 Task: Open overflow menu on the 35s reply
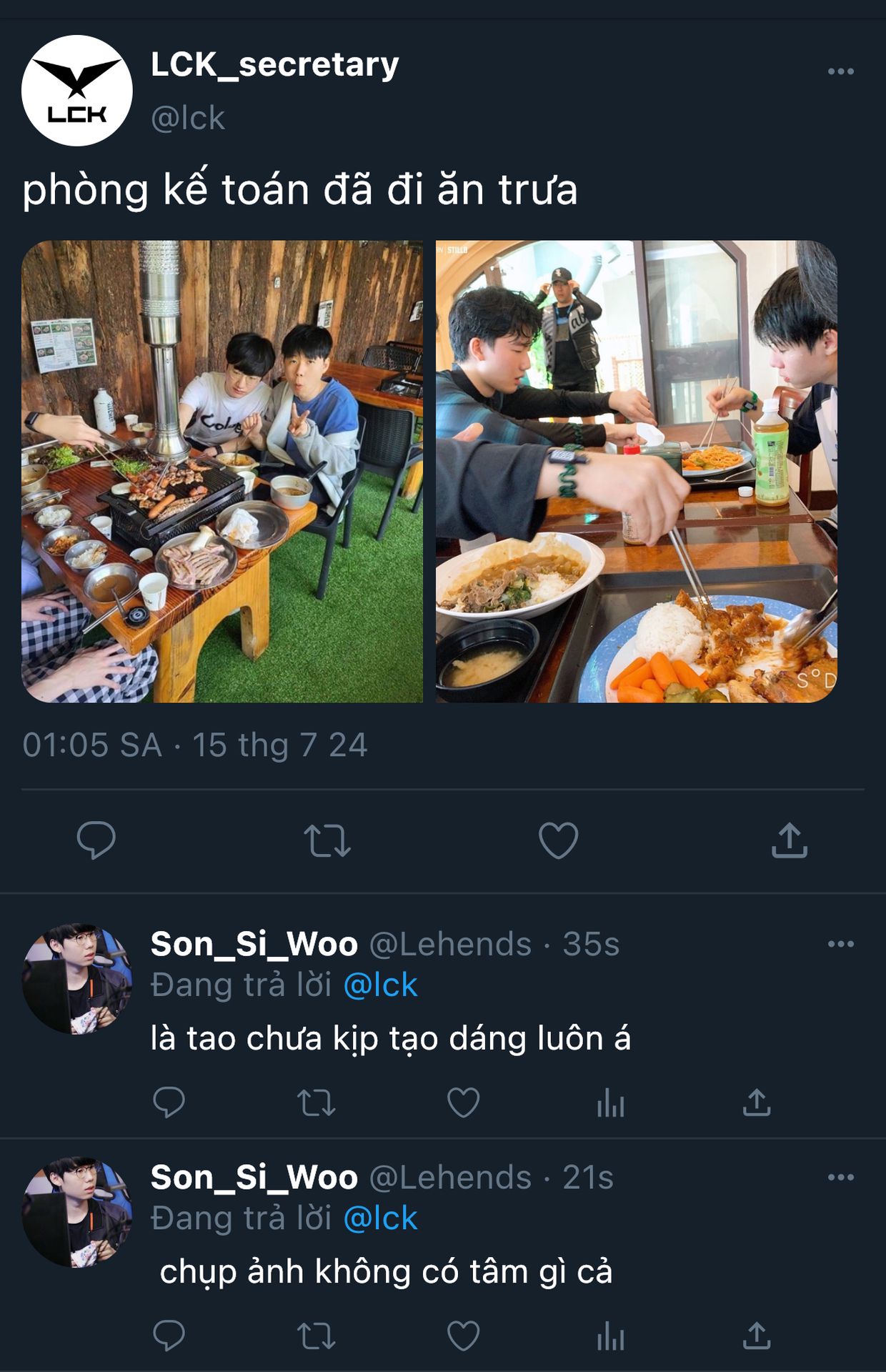pos(840,944)
